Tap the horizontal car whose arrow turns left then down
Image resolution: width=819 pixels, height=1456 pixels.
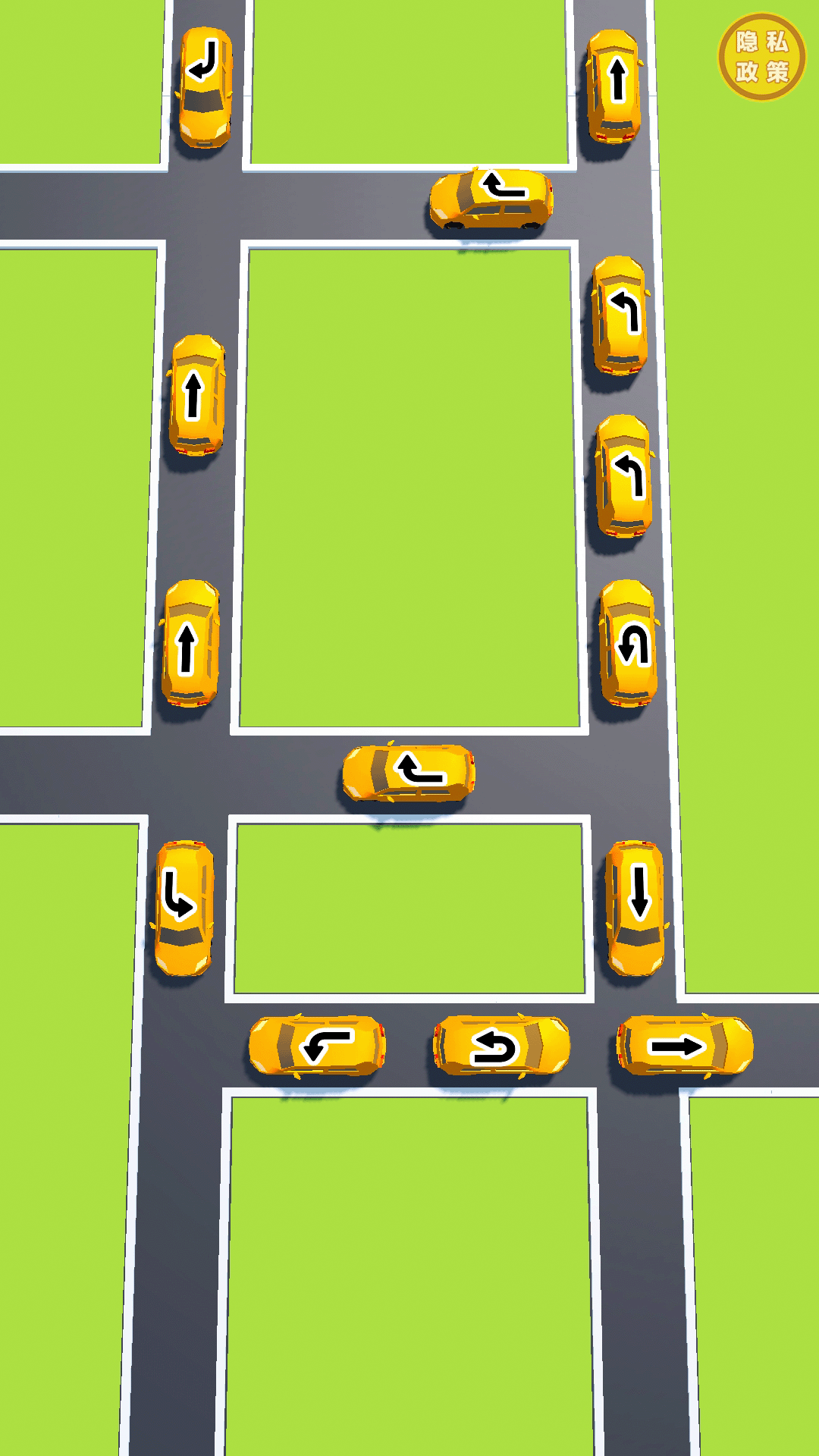tap(317, 1046)
